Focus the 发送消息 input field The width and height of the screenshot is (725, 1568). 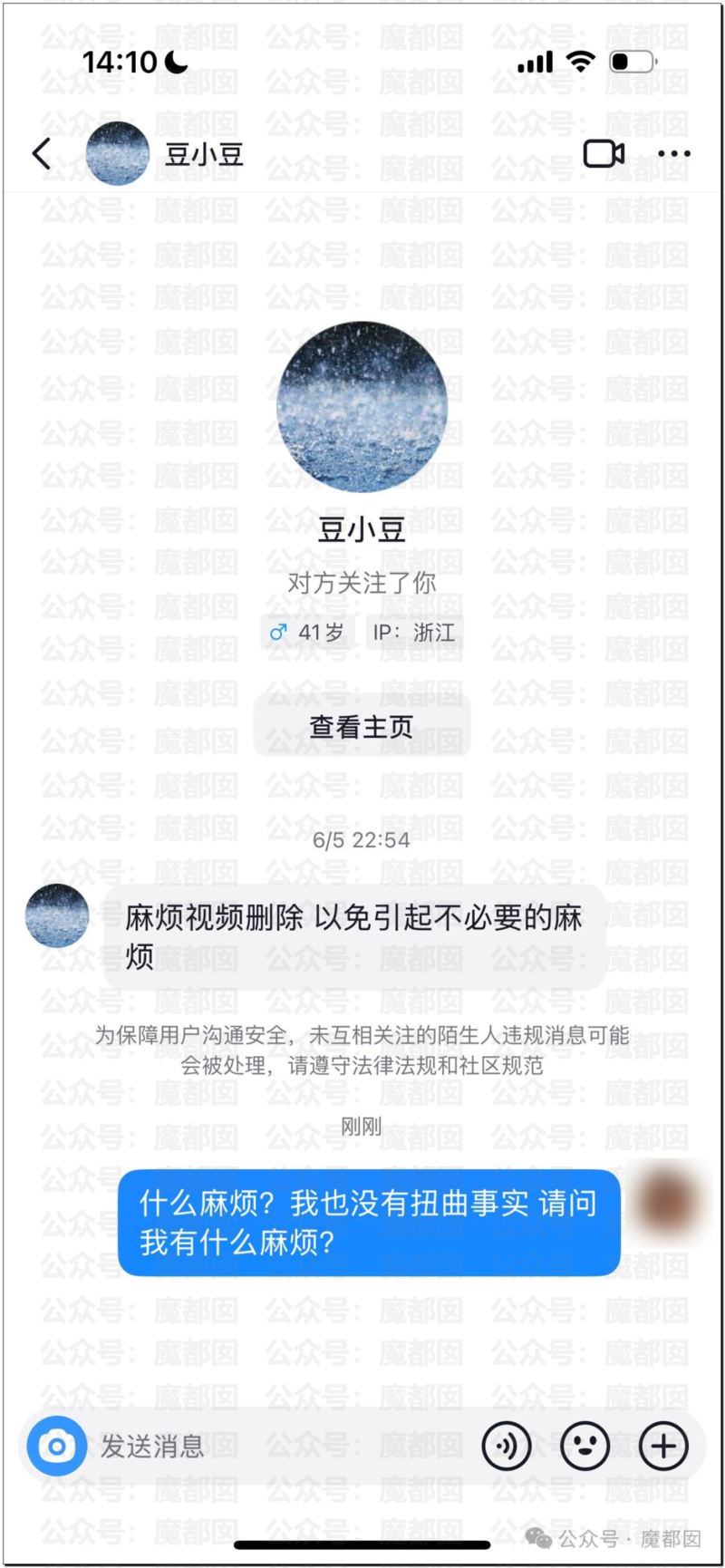[272, 1446]
